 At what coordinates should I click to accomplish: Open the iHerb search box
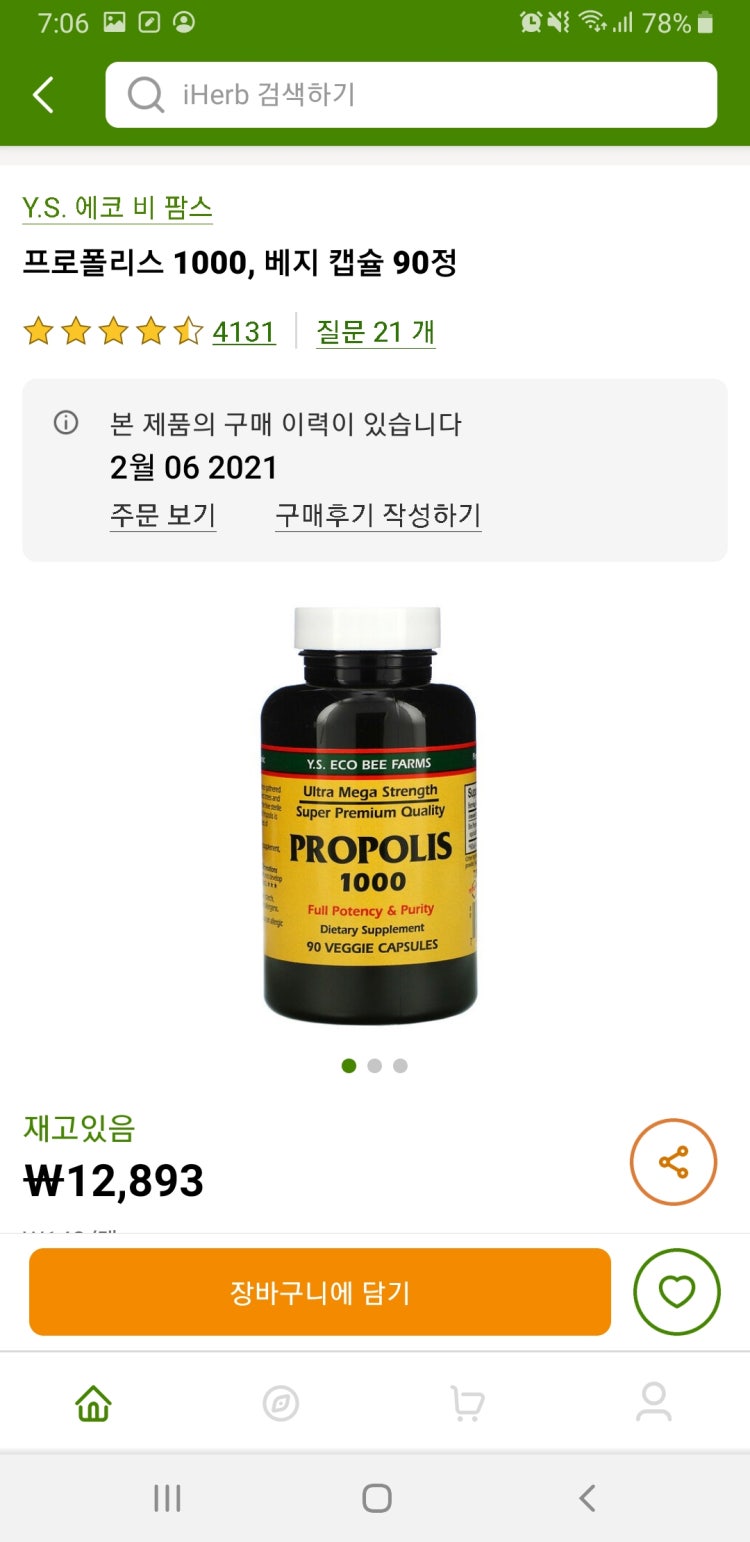coord(411,95)
